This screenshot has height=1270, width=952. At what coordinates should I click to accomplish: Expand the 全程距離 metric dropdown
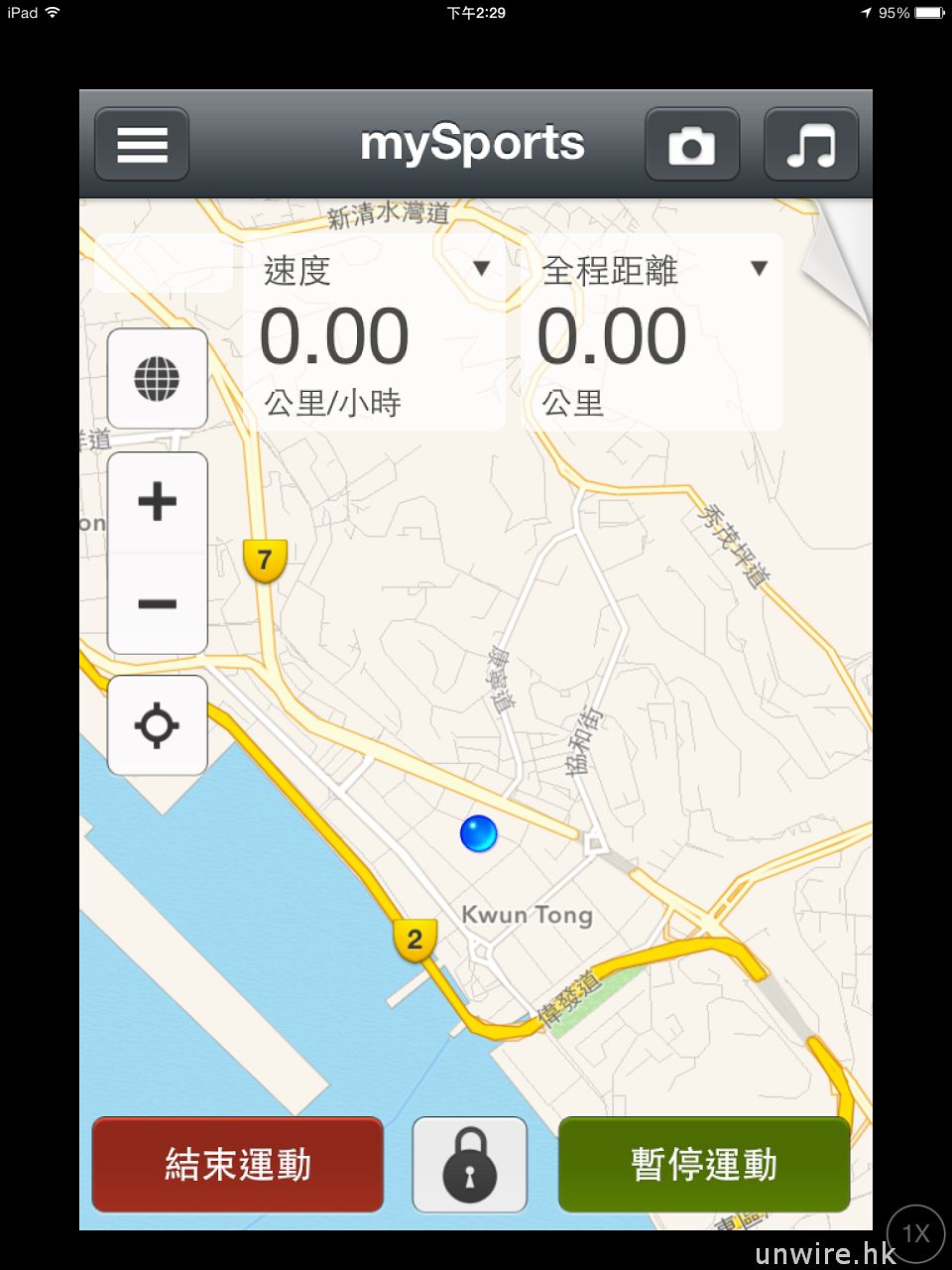point(760,268)
